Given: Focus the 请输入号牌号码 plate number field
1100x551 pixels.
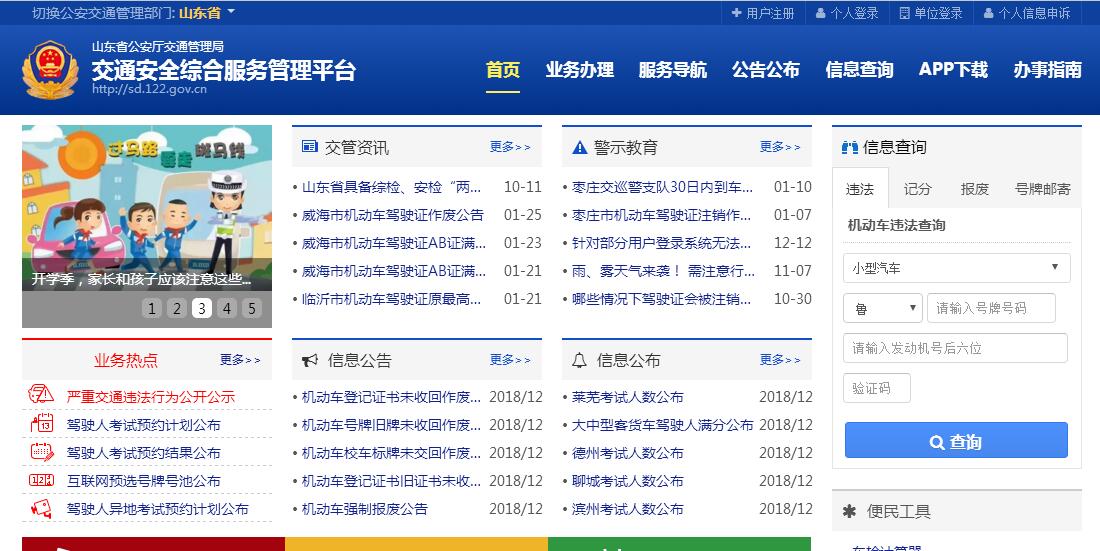Looking at the screenshot, I should [991, 308].
